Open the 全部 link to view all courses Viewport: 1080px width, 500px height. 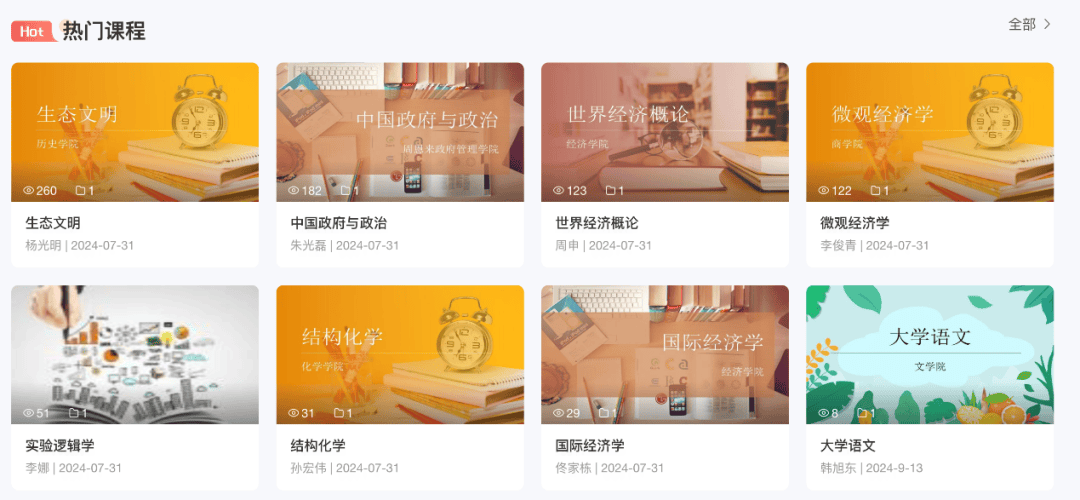[1029, 24]
